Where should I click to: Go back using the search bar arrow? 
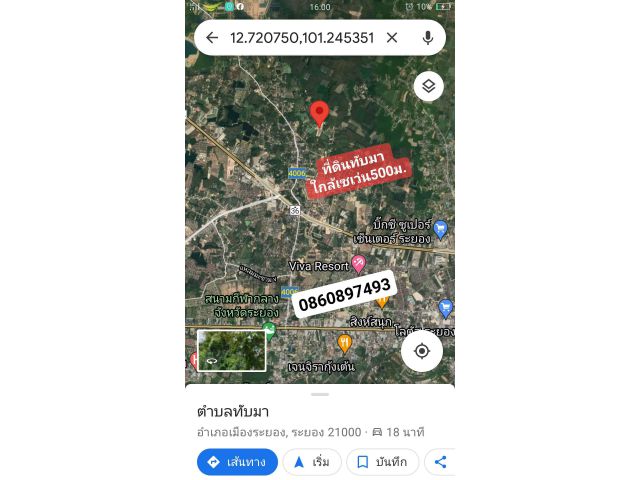(x=211, y=38)
